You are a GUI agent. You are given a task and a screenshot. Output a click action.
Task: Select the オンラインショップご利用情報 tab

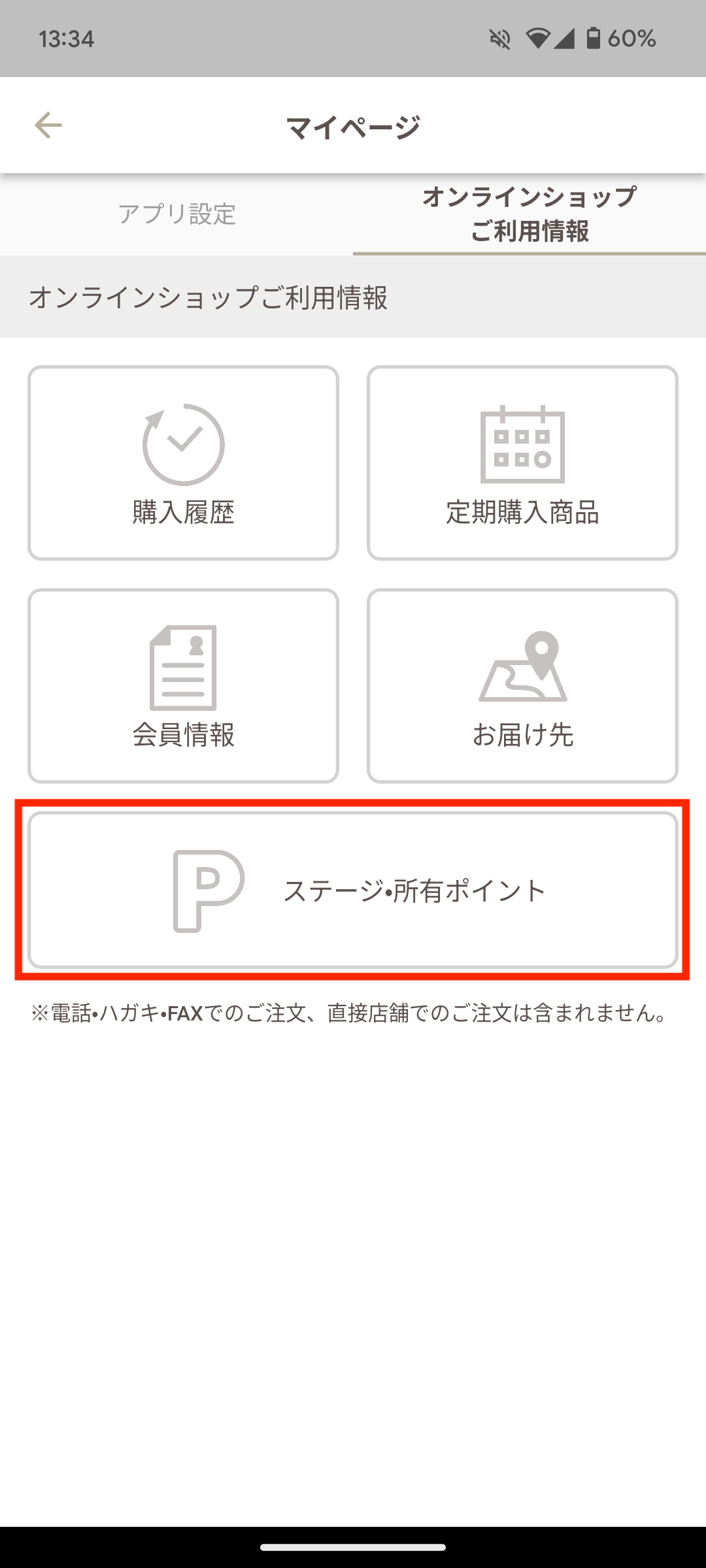click(529, 214)
